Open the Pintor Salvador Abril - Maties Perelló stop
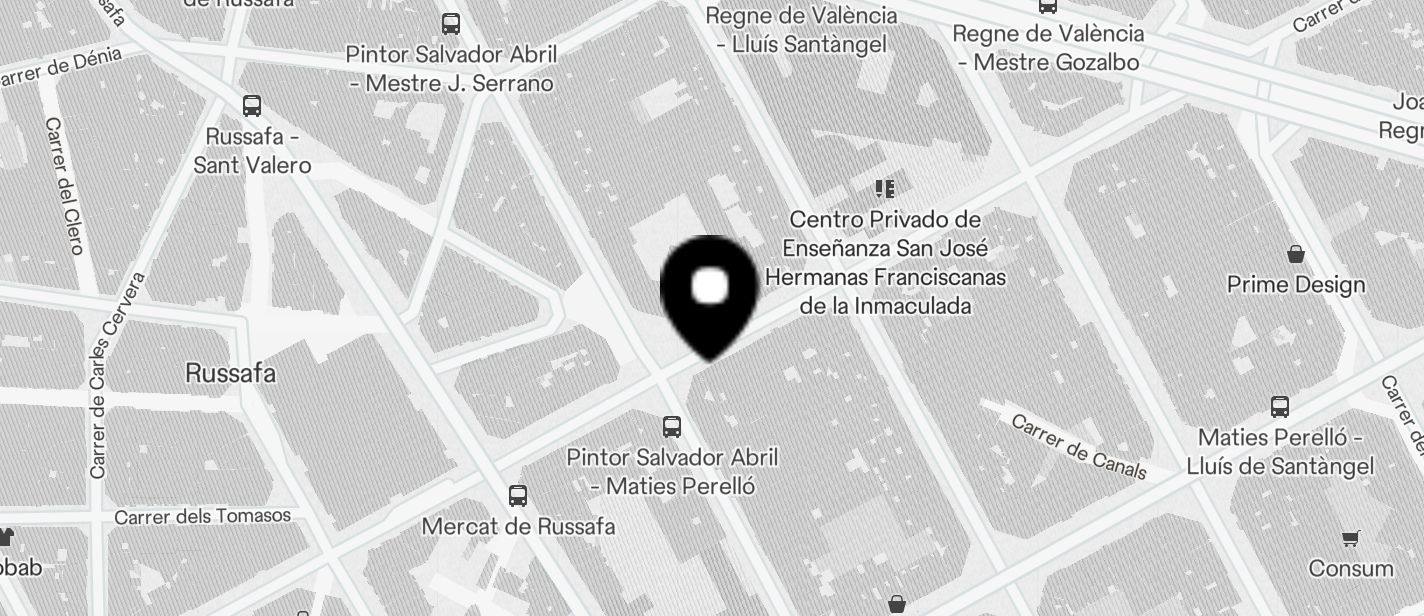The image size is (1424, 616). coord(672,427)
